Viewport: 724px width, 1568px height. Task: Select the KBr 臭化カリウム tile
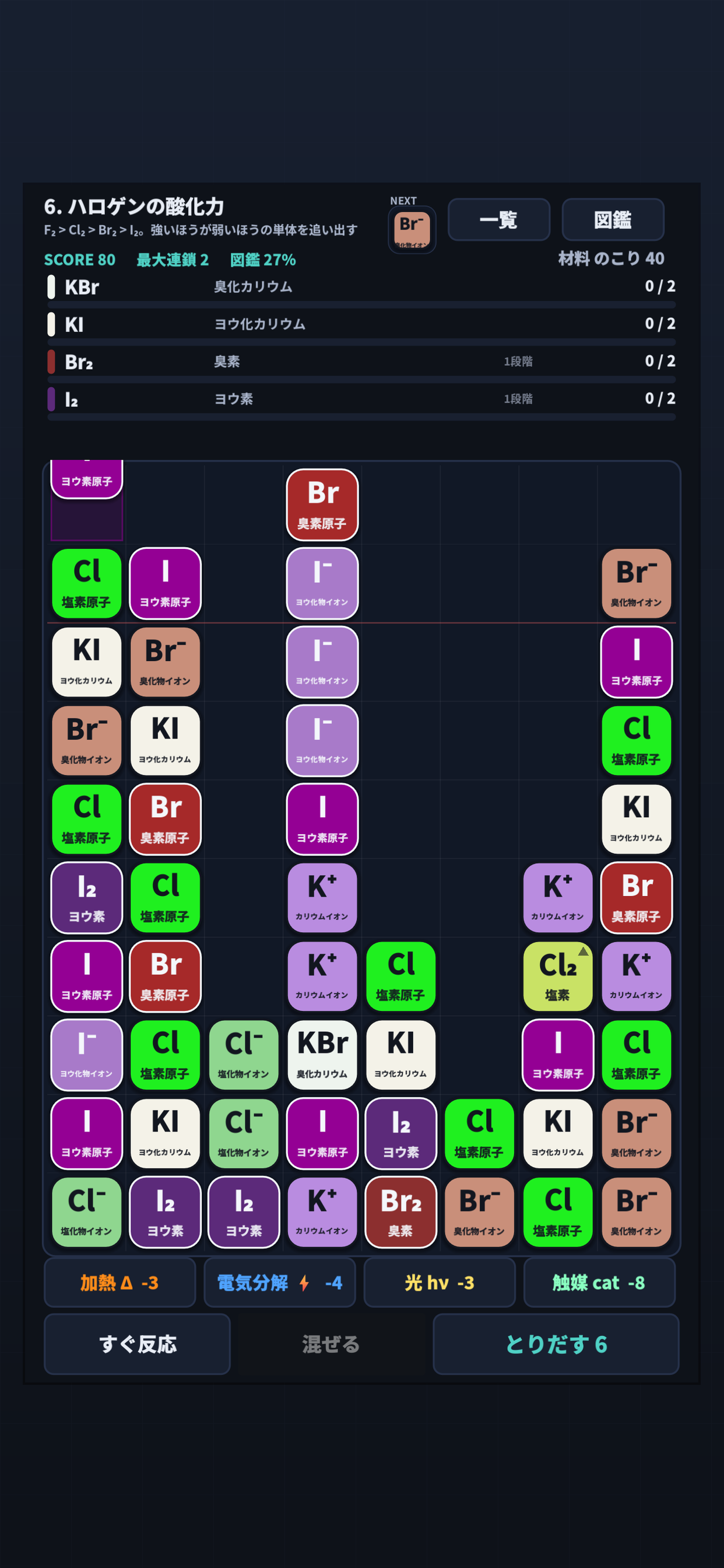322,1055
